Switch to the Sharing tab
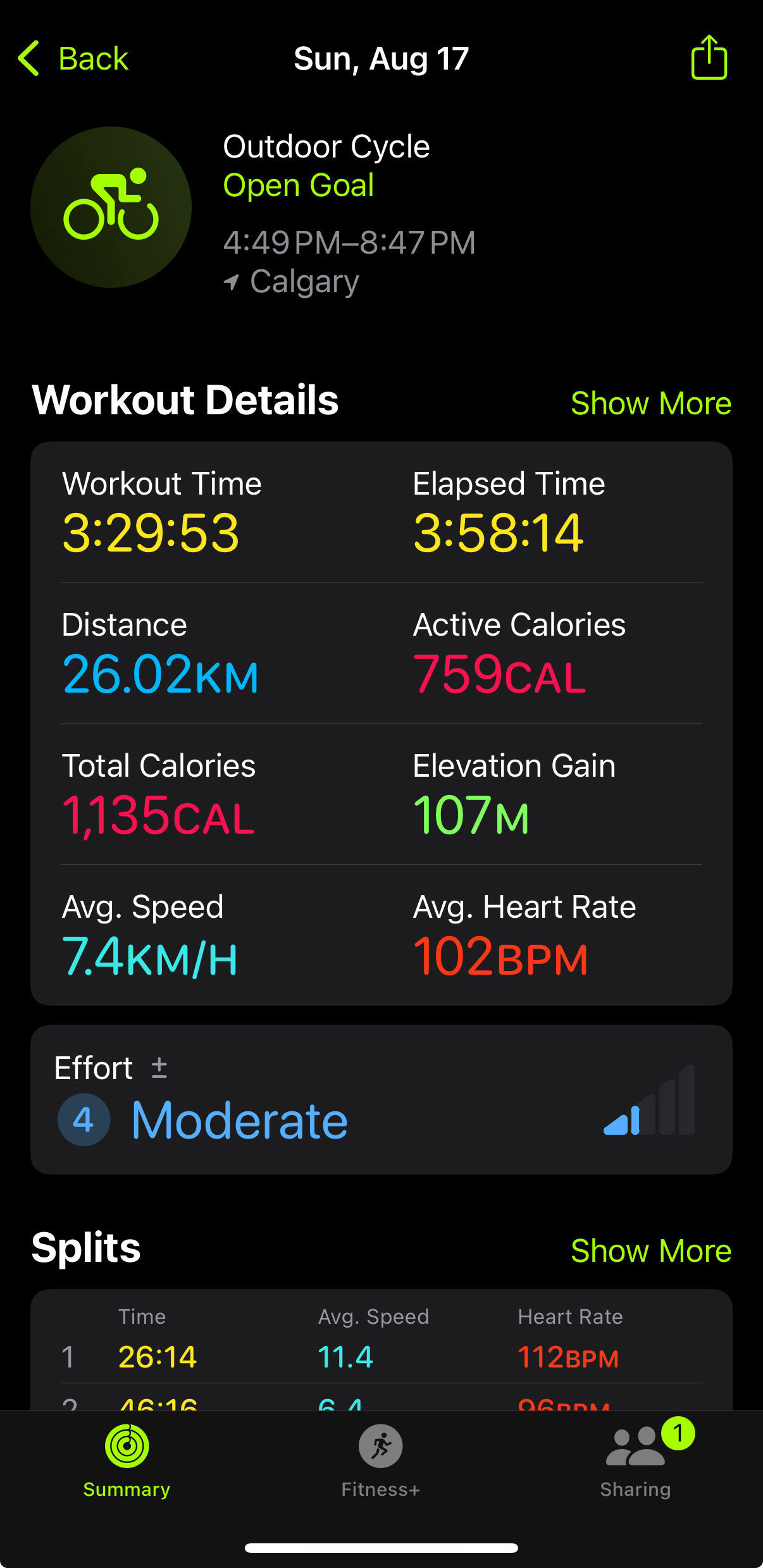The width and height of the screenshot is (763, 1568). [x=636, y=1461]
